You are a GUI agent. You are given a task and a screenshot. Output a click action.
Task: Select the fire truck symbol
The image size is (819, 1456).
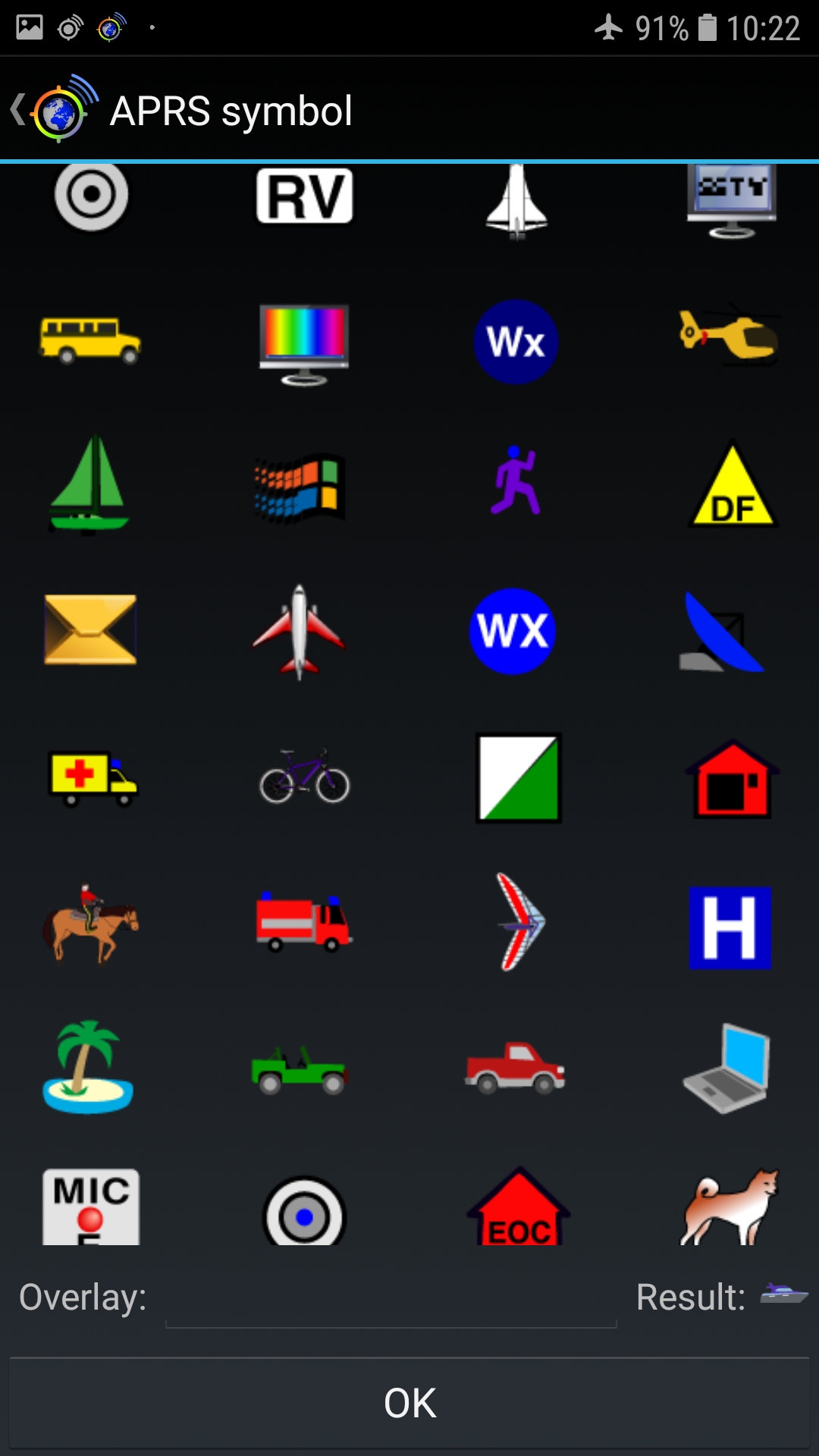pyautogui.click(x=303, y=922)
